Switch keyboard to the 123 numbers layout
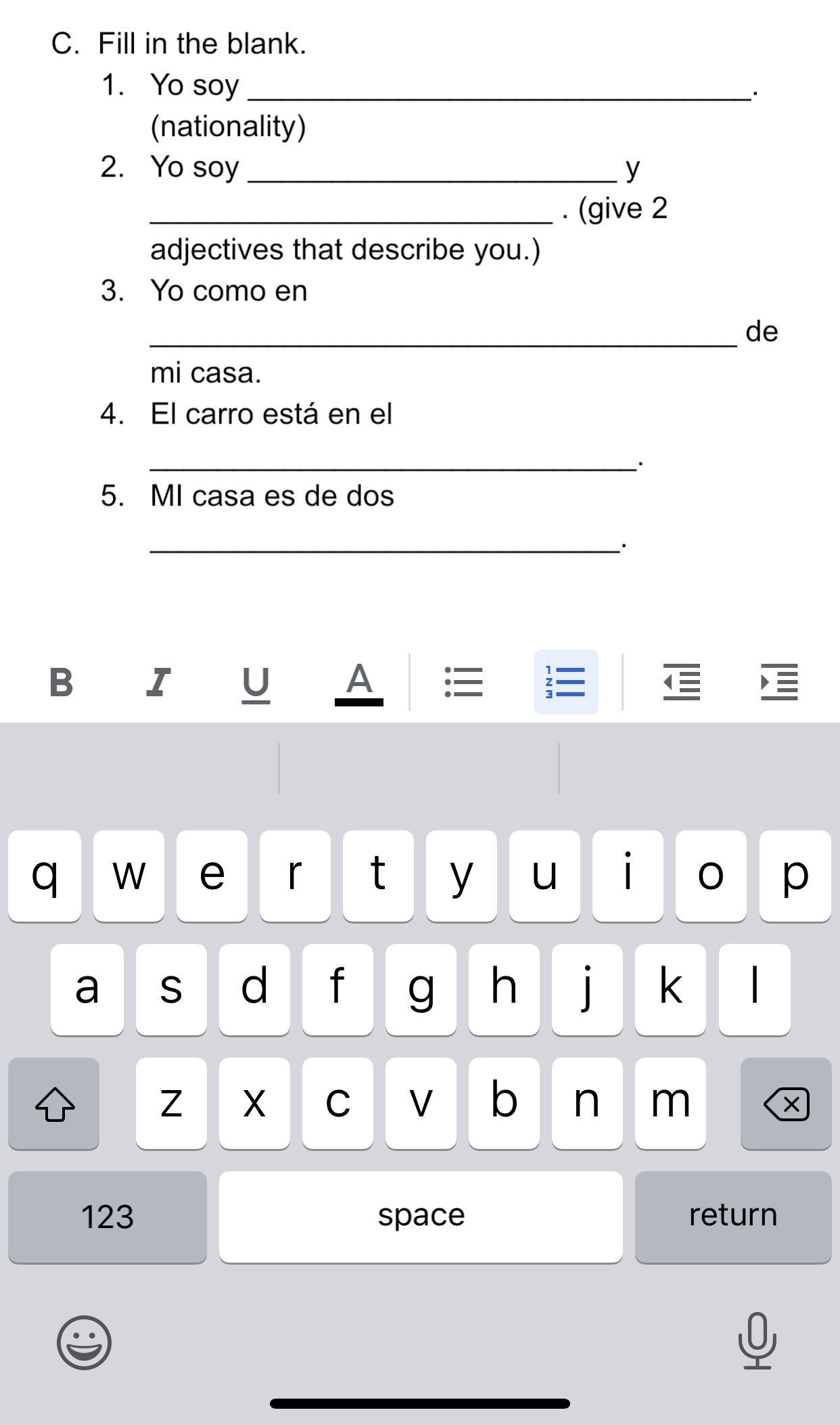 pos(108,1217)
